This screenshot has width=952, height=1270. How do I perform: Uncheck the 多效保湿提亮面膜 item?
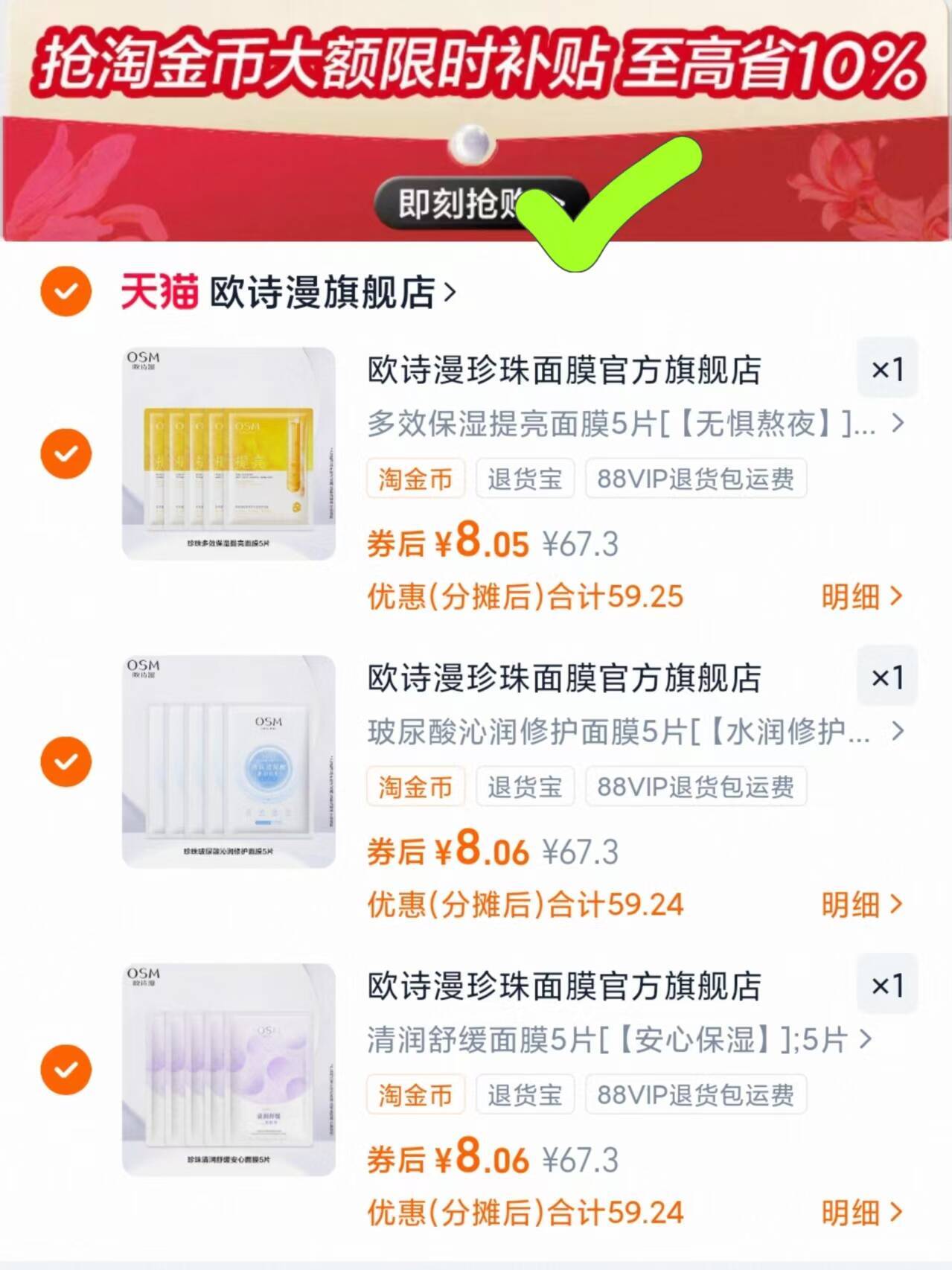66,453
